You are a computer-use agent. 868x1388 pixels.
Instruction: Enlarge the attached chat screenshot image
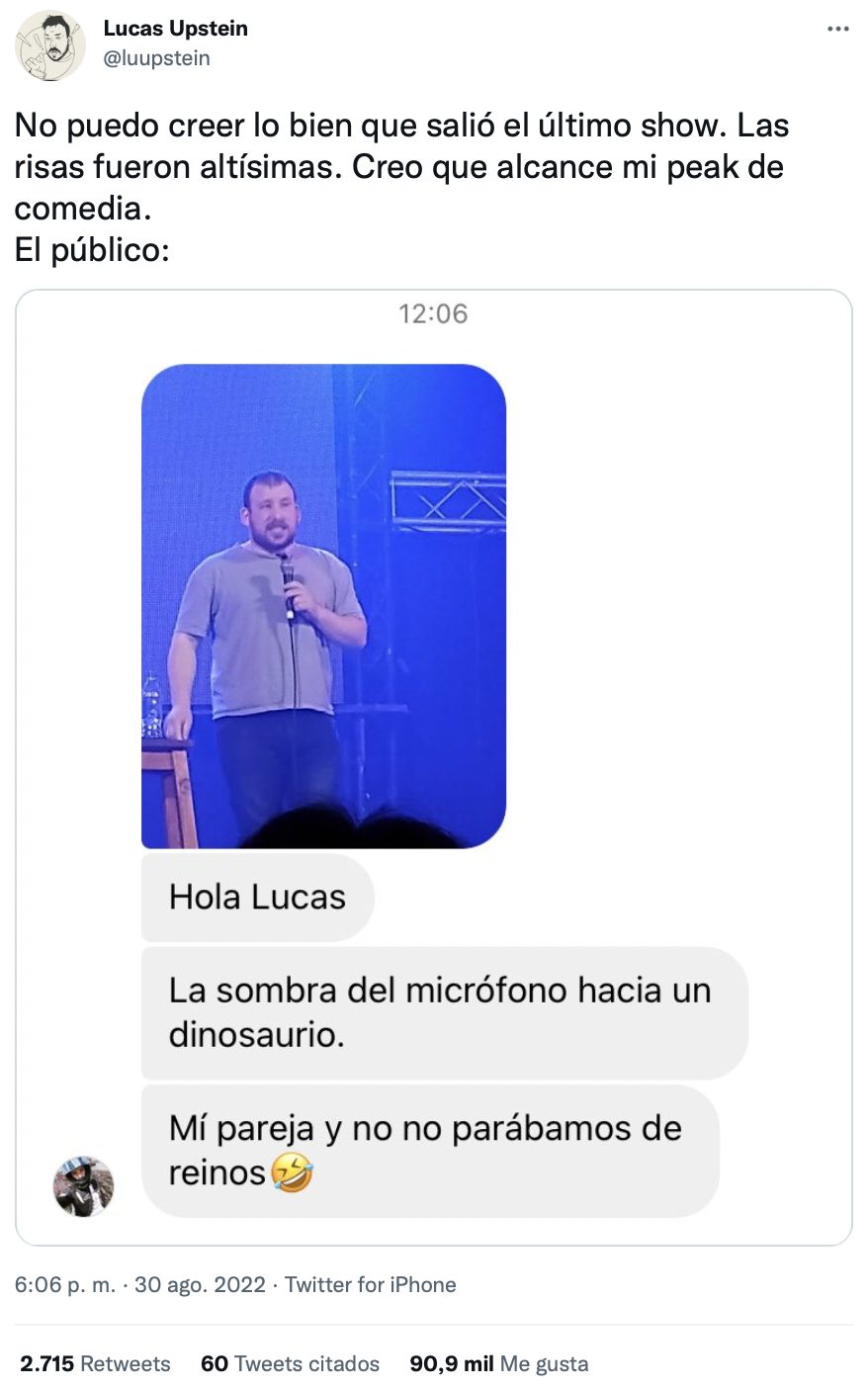(433, 767)
